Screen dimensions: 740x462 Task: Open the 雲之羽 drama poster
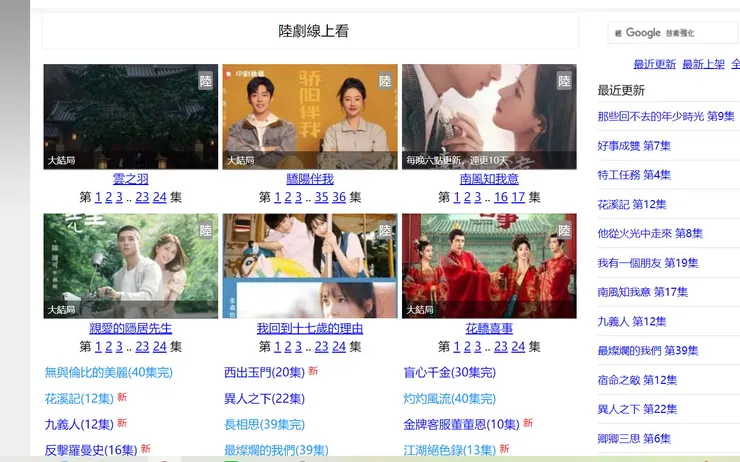click(x=130, y=116)
